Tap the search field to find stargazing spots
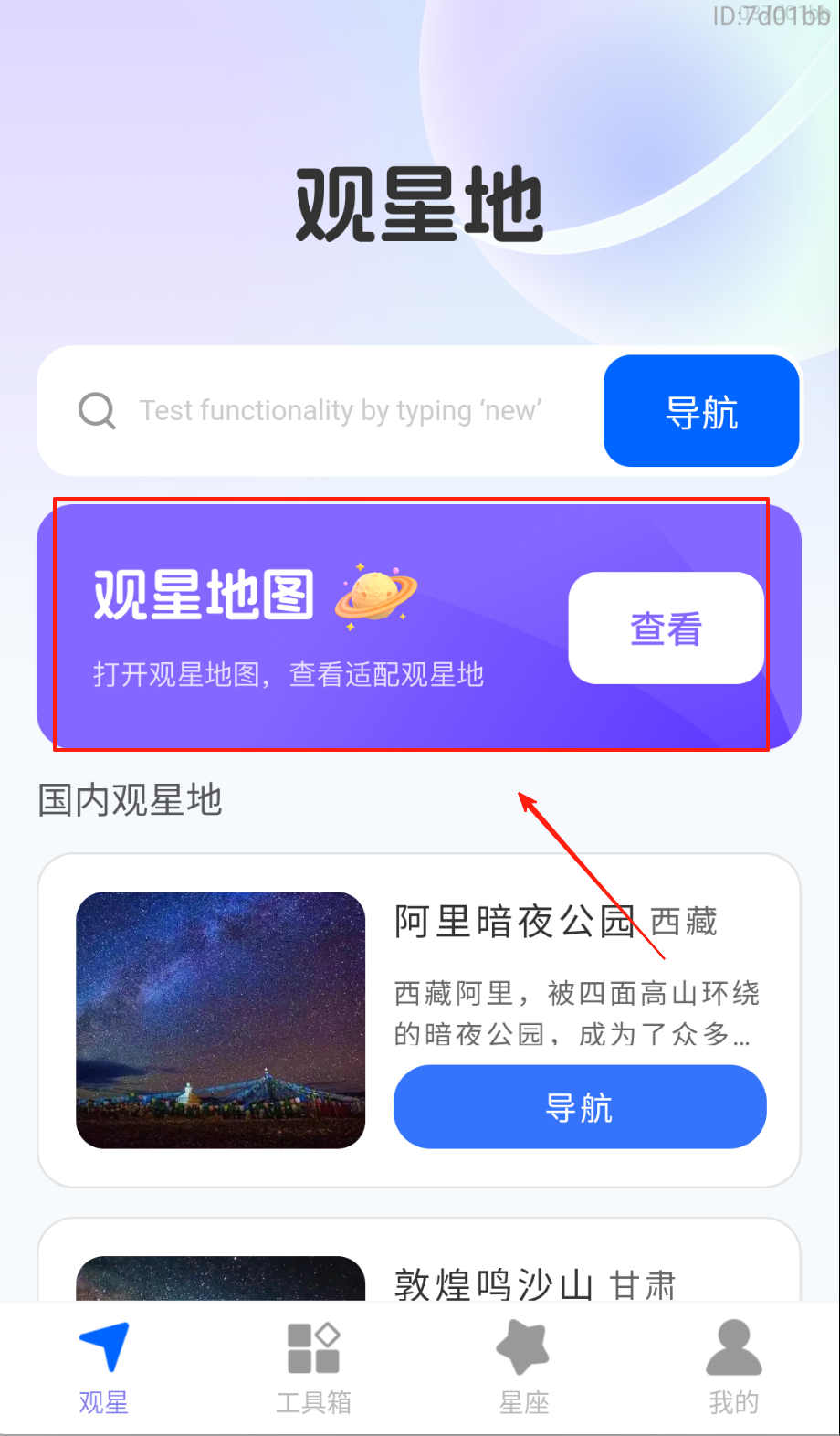Screen dimensions: 840x1436 (340, 411)
